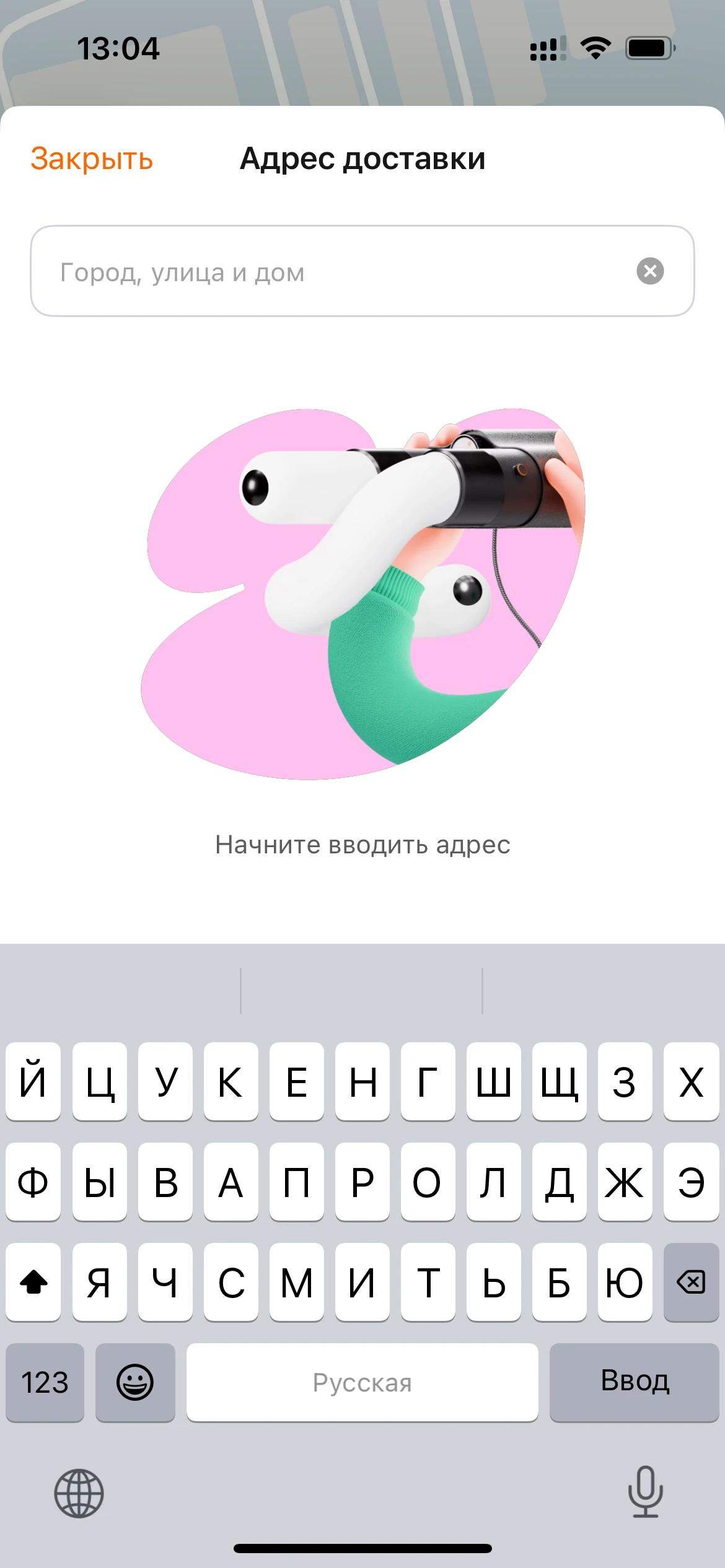Start voice dictation with the microphone
This screenshot has height=1568, width=725.
coord(645,1492)
